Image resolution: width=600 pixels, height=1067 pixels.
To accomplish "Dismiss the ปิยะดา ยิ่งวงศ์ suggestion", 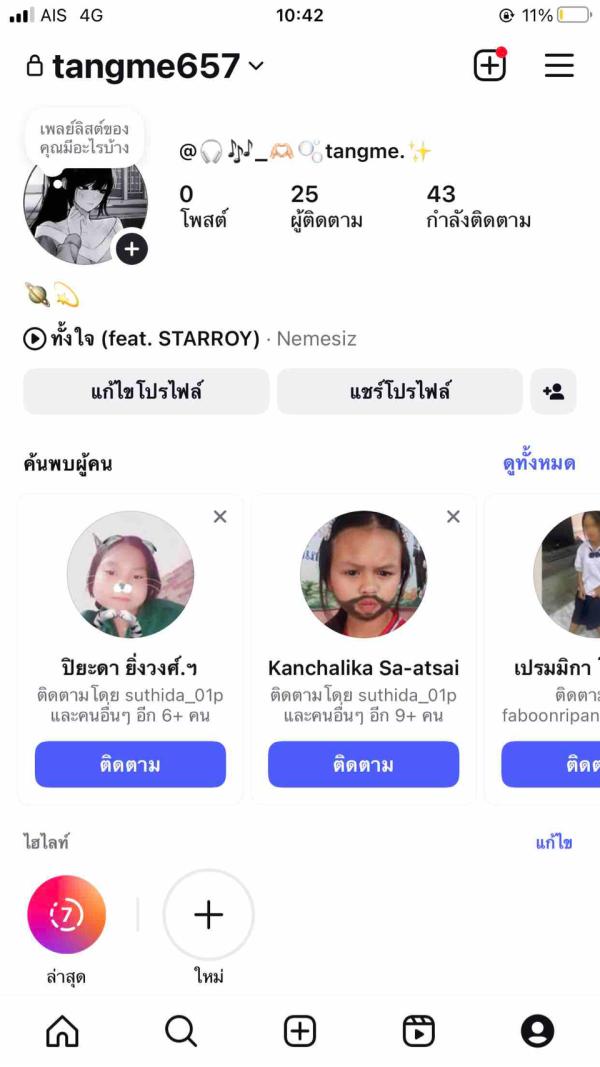I will (220, 516).
